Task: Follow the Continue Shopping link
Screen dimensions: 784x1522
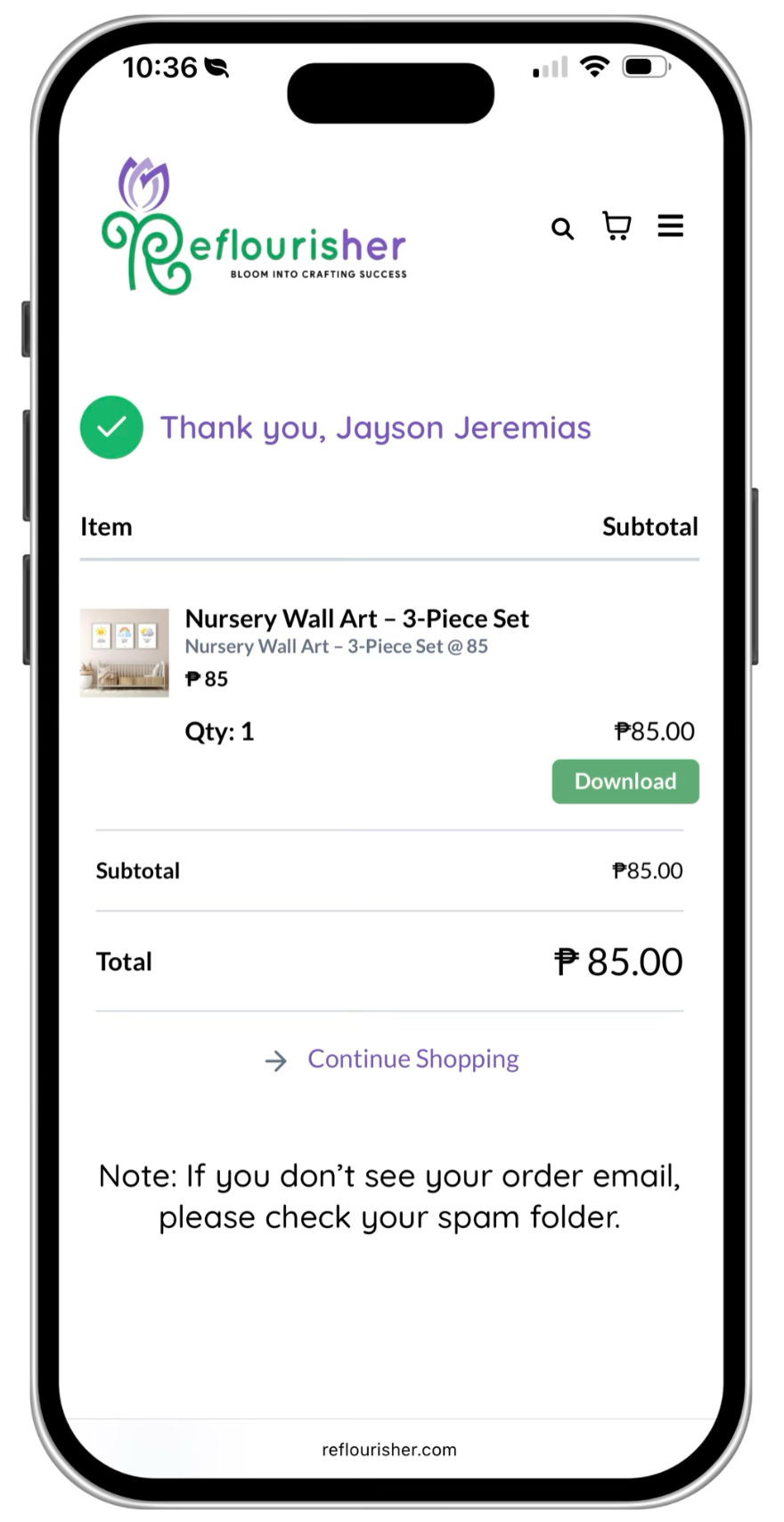Action: (412, 1059)
